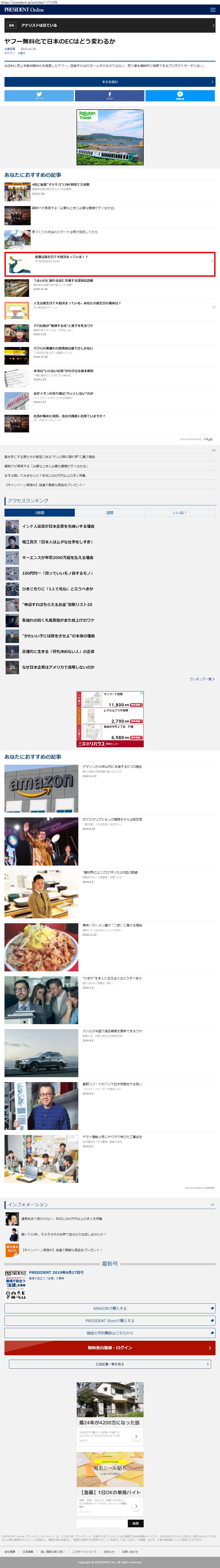This screenshot has width=220, height=1568.
Task: Tap the 本文を読む button
Action: (x=110, y=82)
